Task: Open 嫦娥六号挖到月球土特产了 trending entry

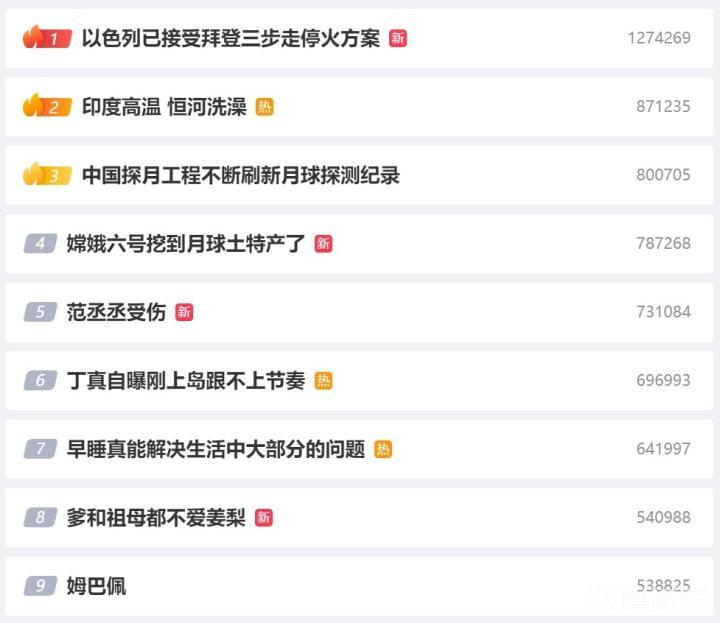Action: 186,243
